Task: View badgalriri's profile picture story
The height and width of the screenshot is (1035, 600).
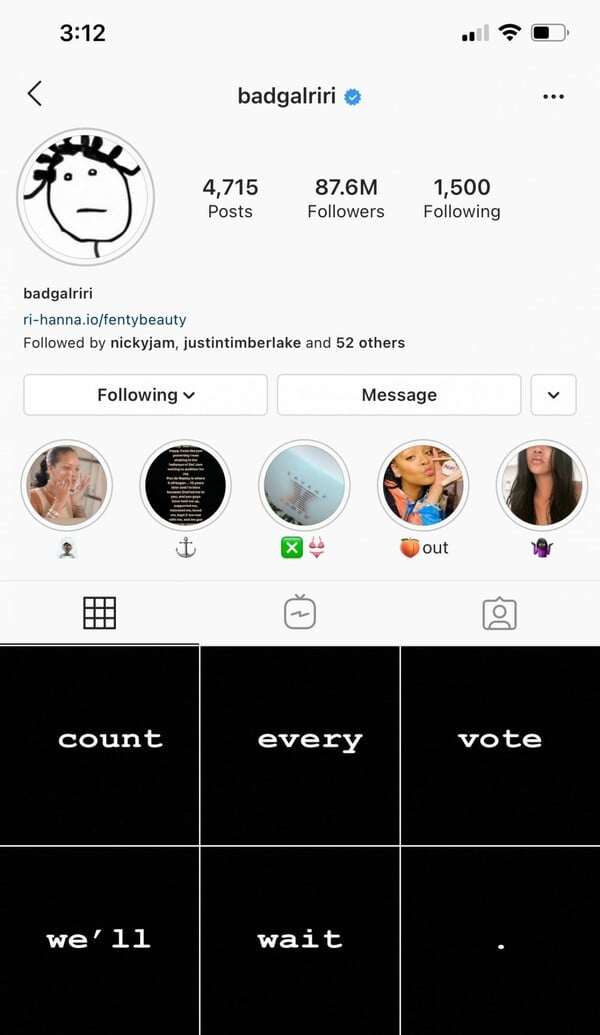Action: click(x=85, y=196)
